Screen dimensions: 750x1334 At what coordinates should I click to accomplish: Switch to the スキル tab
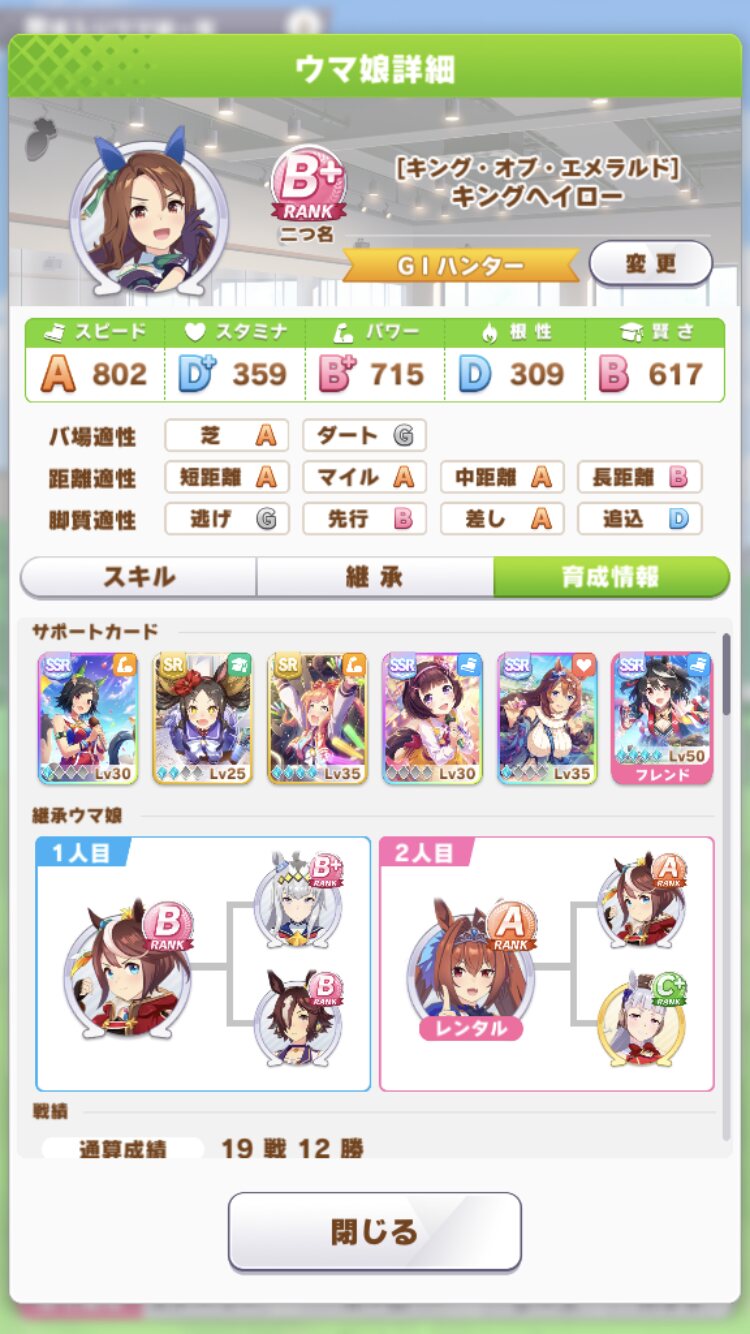point(138,577)
